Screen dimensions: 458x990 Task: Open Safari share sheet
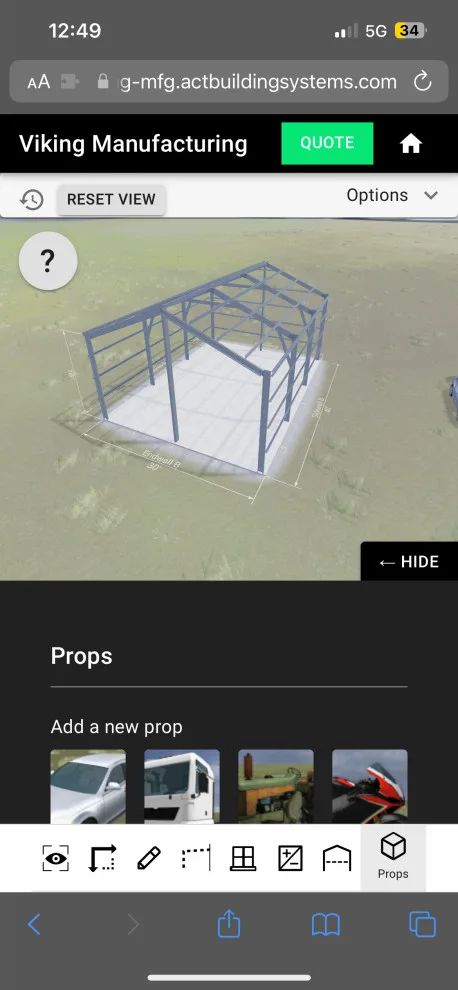tap(229, 924)
